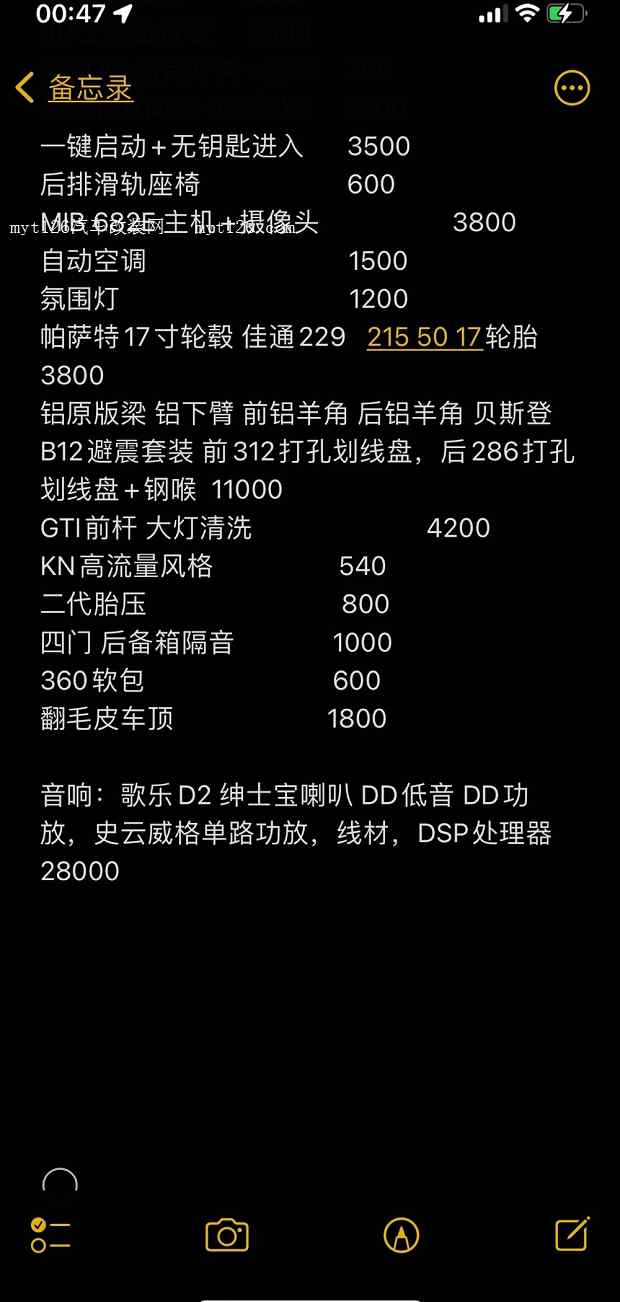Go back to the 备忘录 list

coord(74,88)
